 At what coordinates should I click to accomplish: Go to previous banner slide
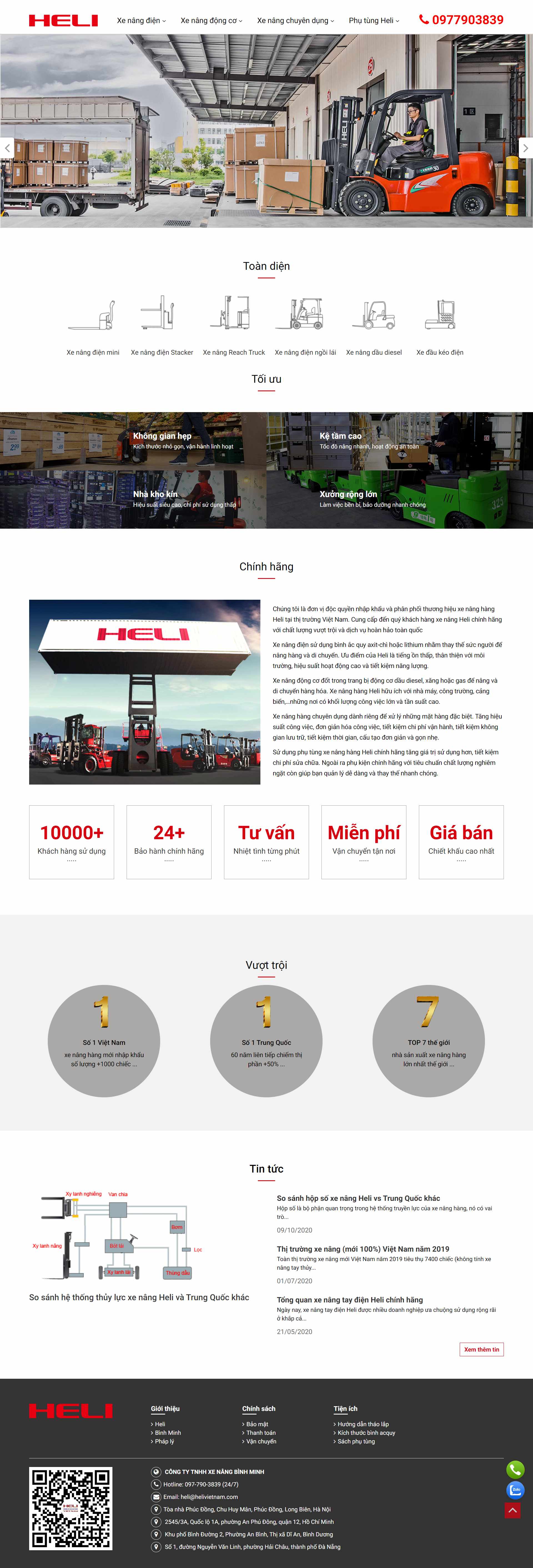click(7, 148)
